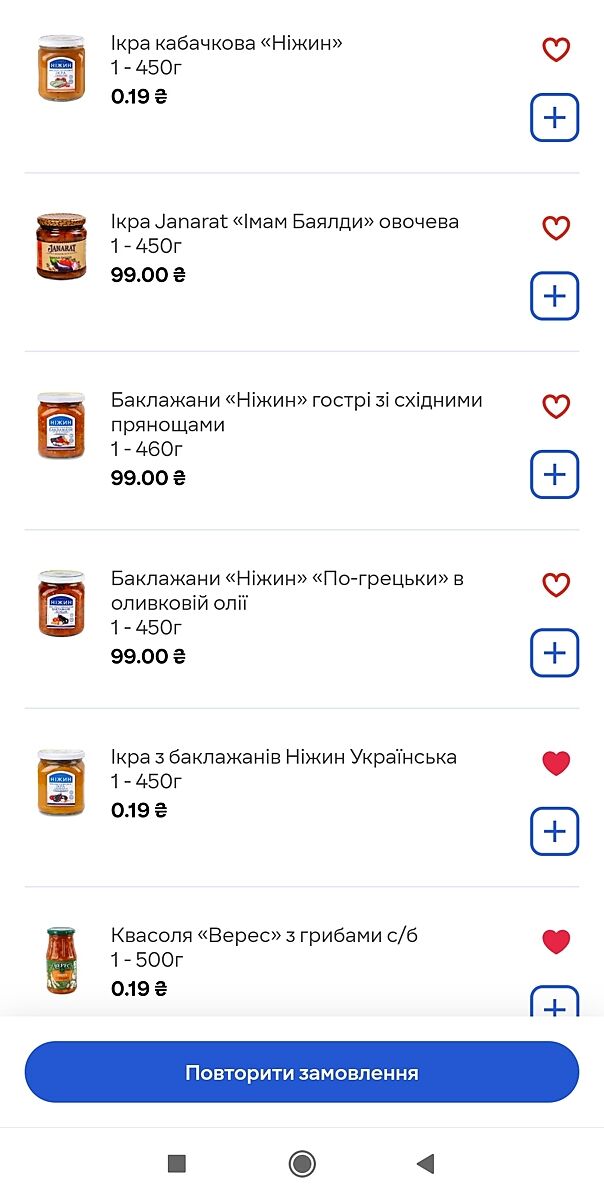
Task: Favorite Баклажани «Ніжин» «По-грецьки»
Action: [556, 585]
